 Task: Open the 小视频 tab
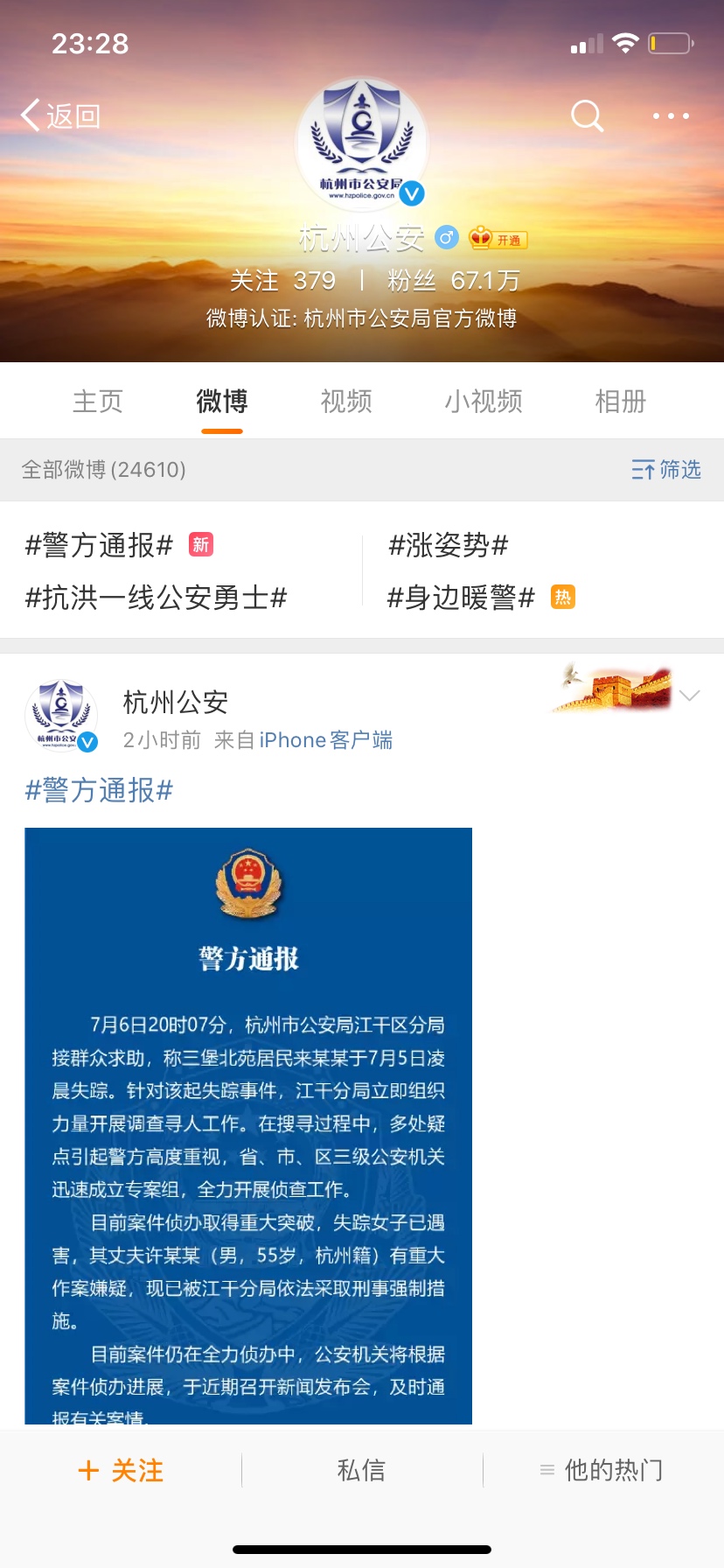click(x=484, y=402)
